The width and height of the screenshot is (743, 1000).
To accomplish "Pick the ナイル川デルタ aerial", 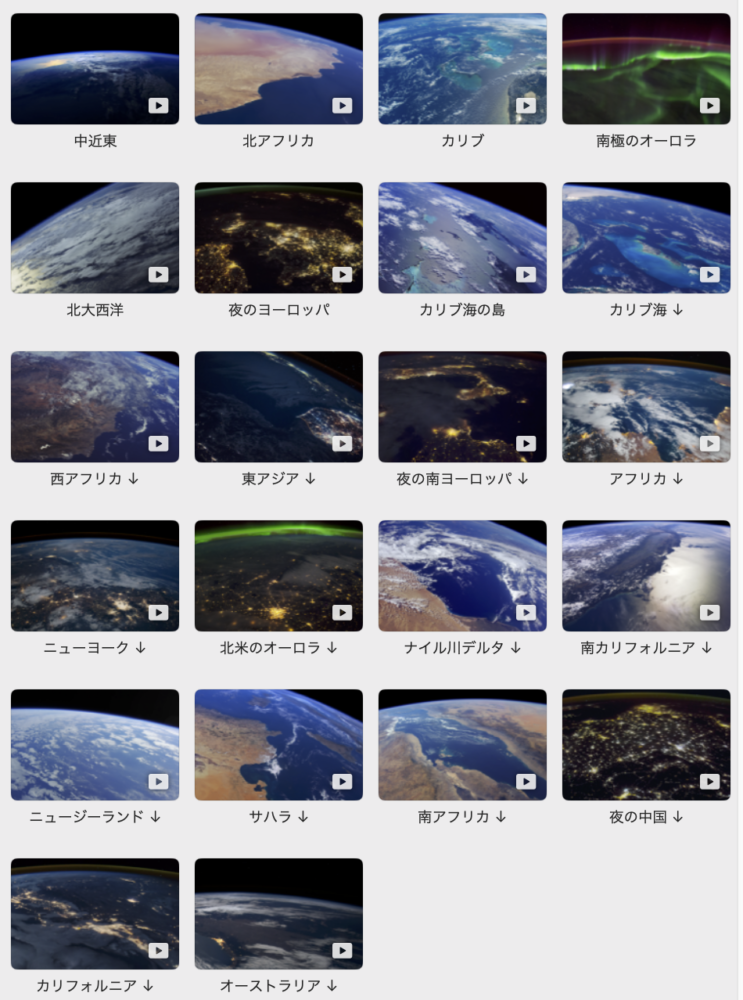I will [x=462, y=576].
